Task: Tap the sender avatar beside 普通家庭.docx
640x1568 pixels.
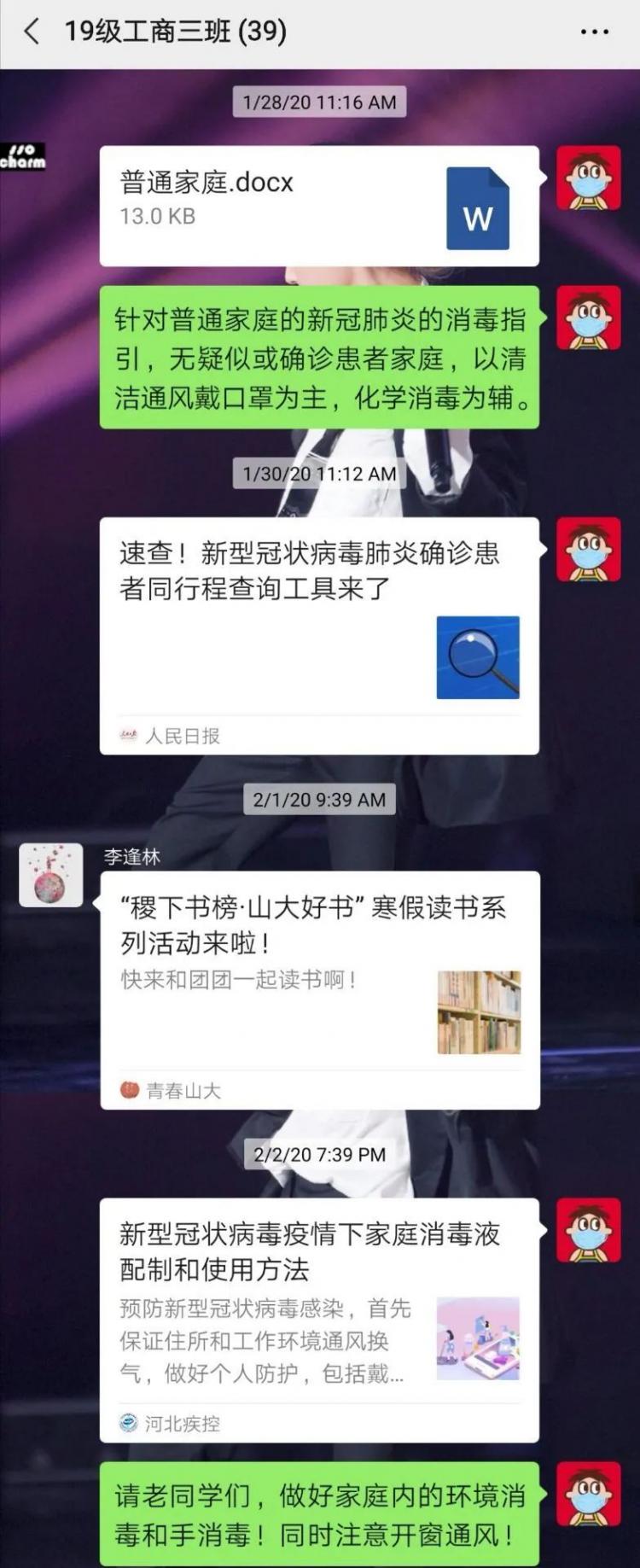Action: pyautogui.click(x=589, y=178)
